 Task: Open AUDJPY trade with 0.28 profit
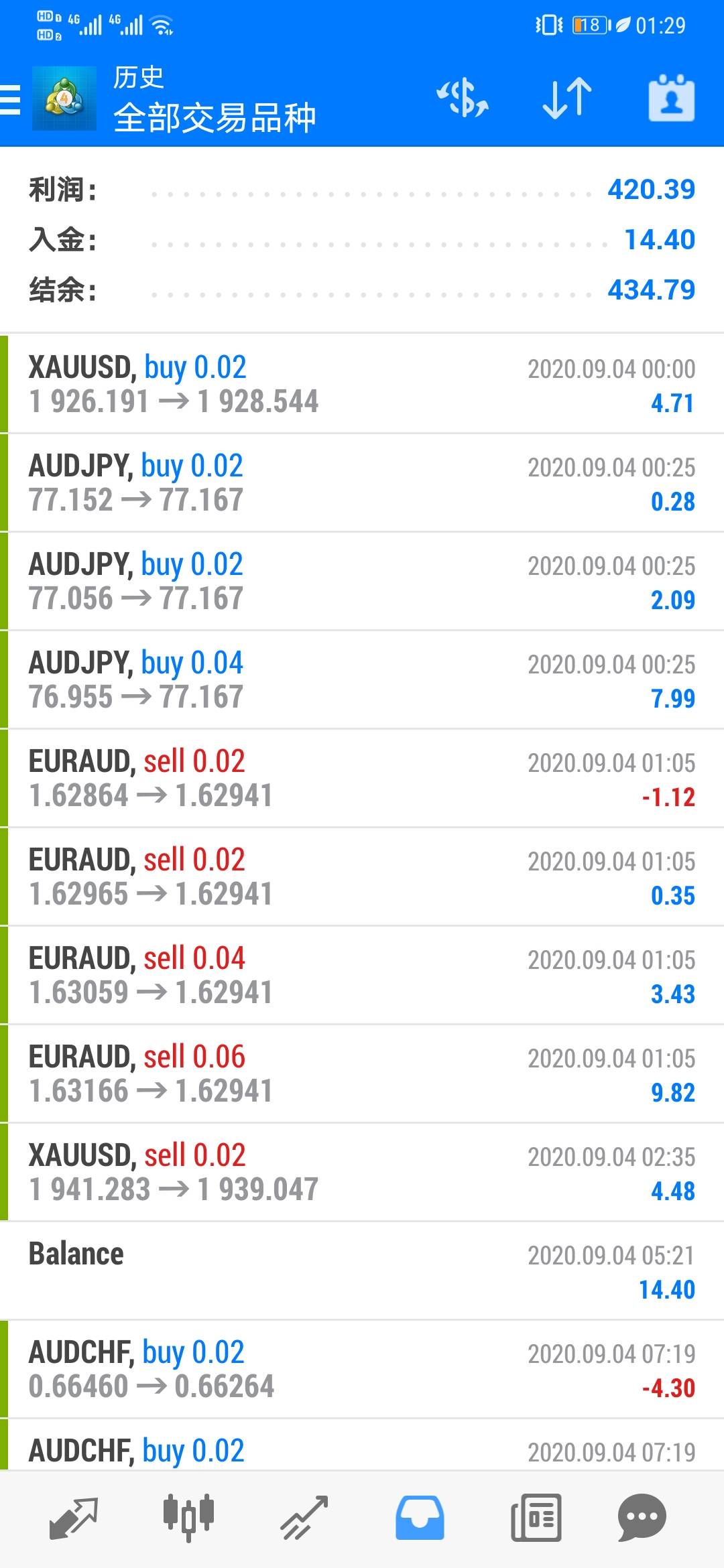coord(362,482)
